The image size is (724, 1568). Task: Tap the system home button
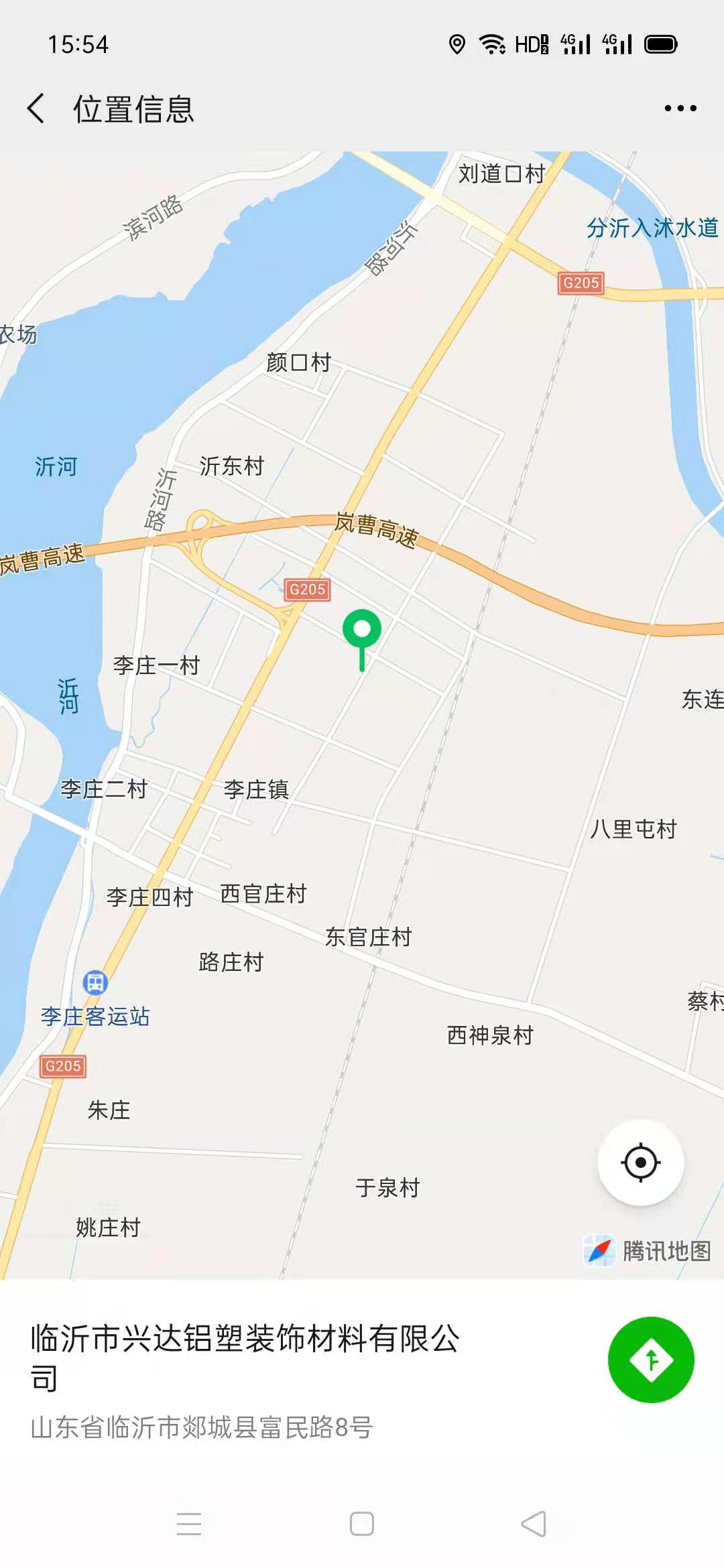pos(362,1524)
